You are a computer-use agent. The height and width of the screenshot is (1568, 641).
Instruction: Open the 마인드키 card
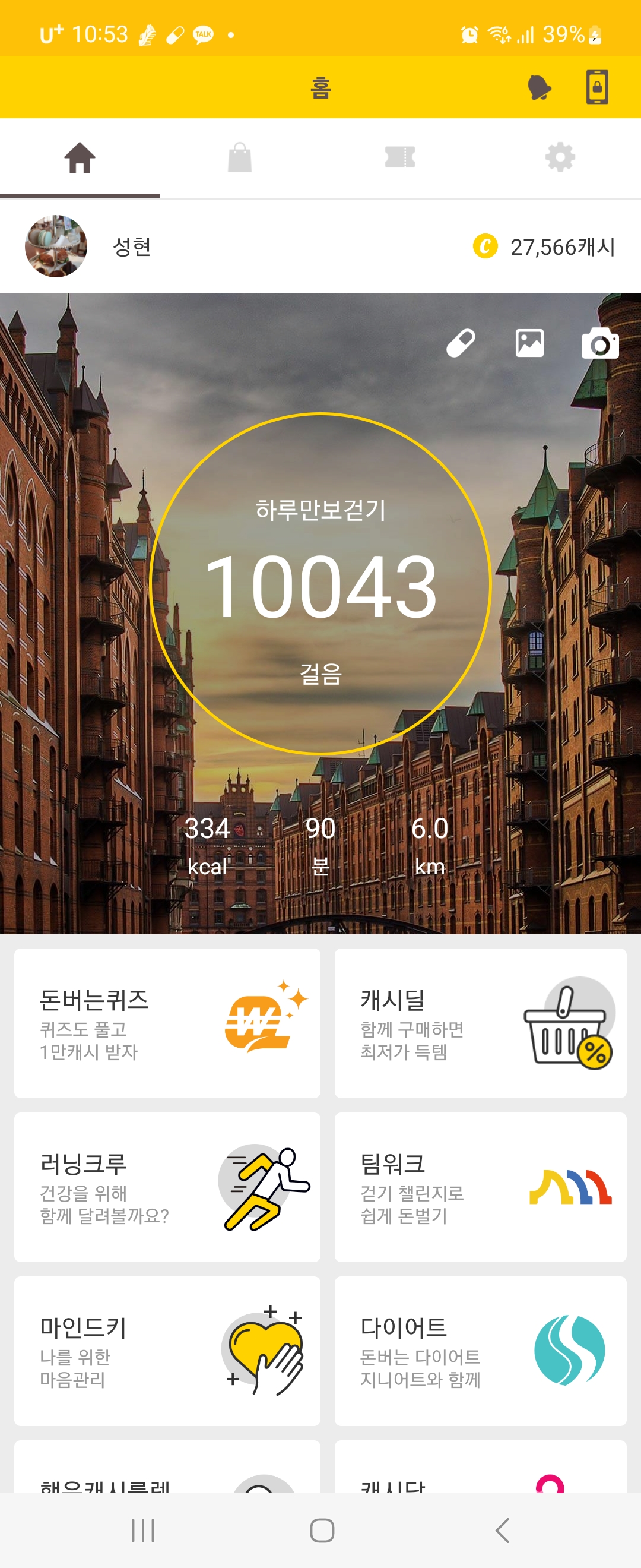(167, 1351)
